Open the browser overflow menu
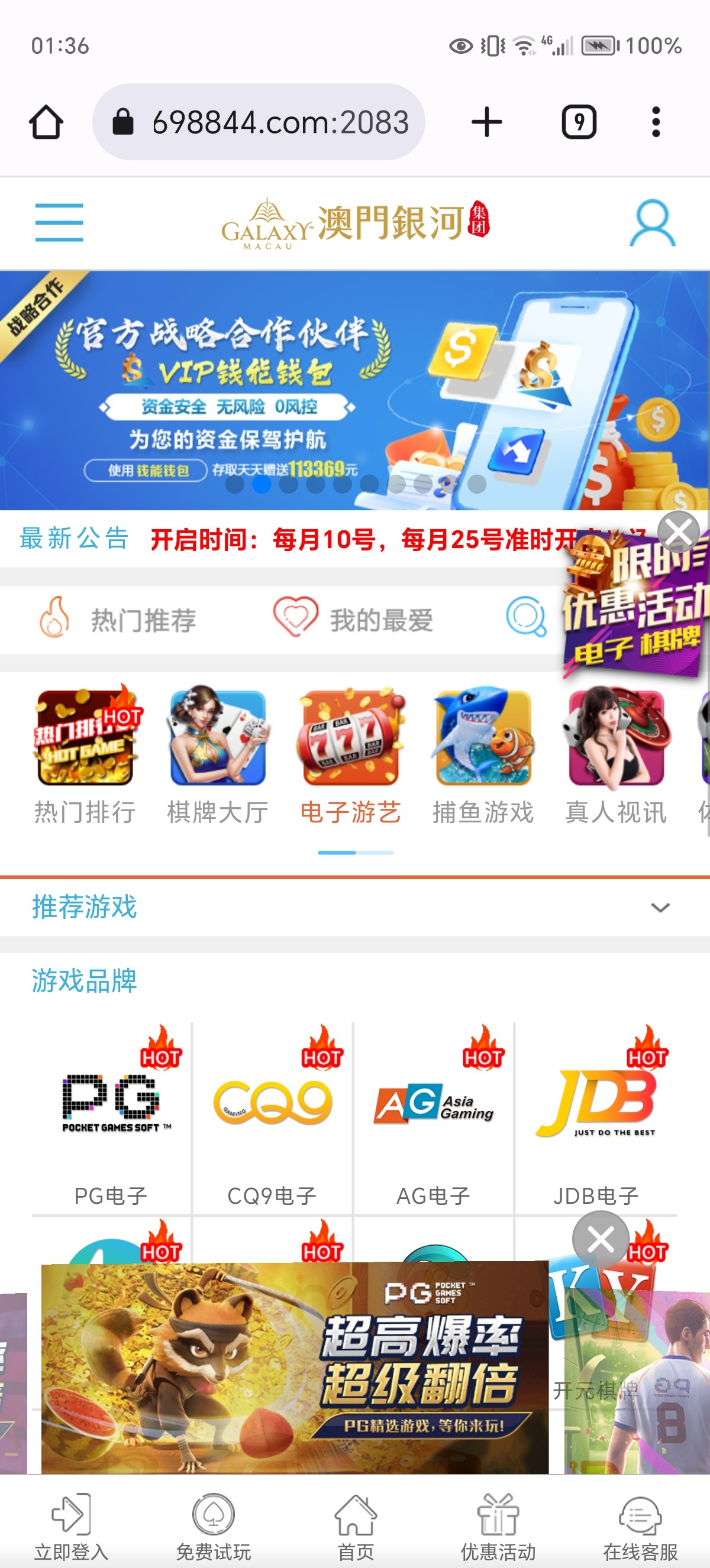The width and height of the screenshot is (710, 1568). 655,122
